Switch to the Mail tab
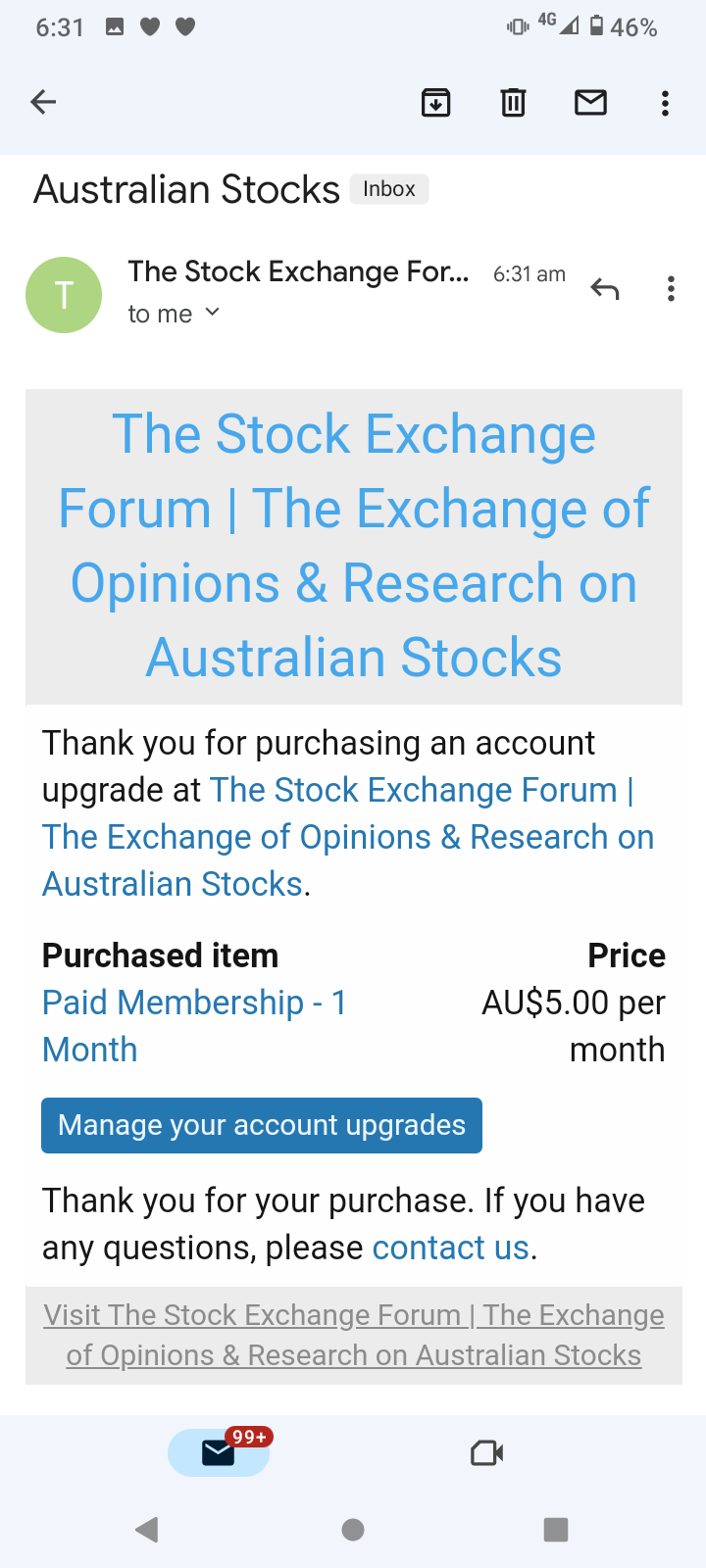 point(219,1452)
